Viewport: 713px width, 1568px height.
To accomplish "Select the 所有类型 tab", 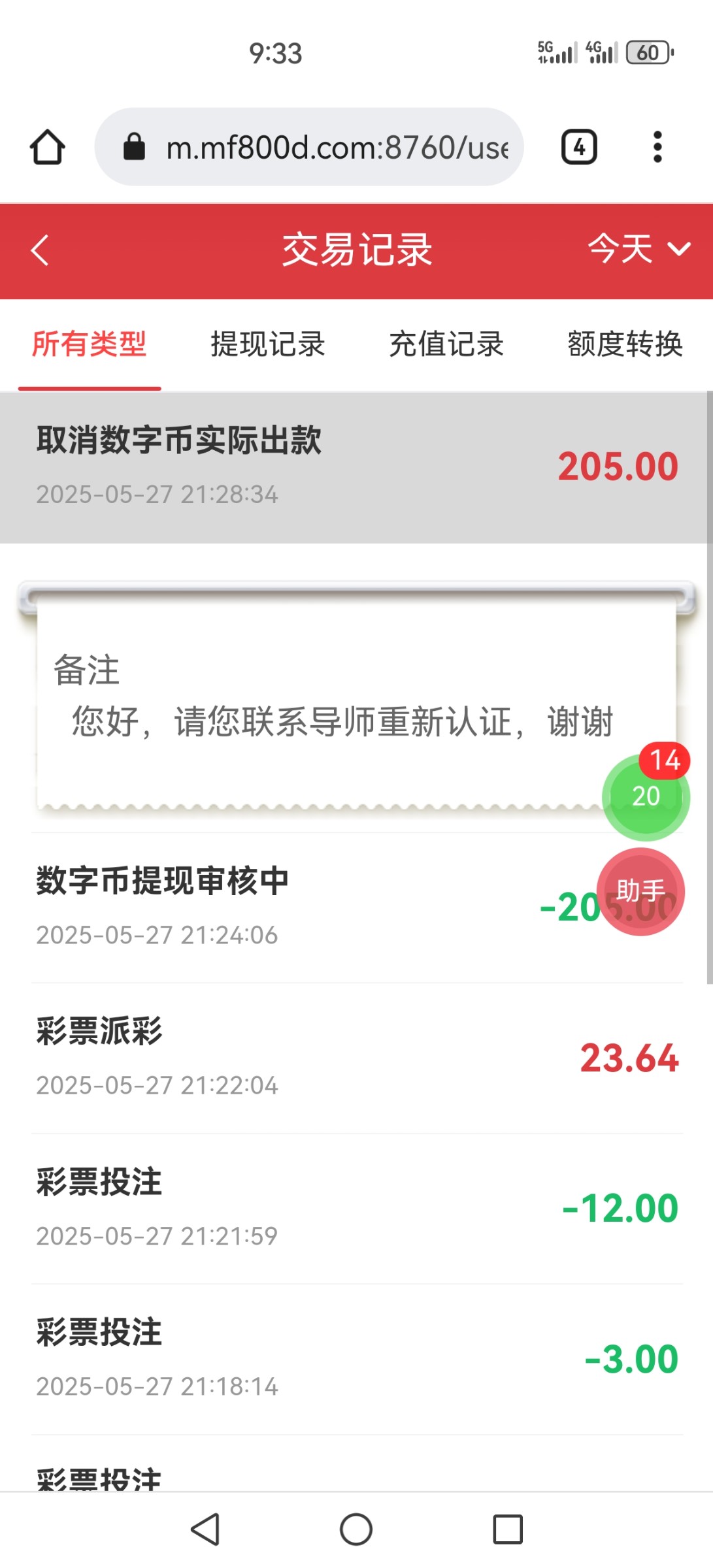I will (90, 344).
